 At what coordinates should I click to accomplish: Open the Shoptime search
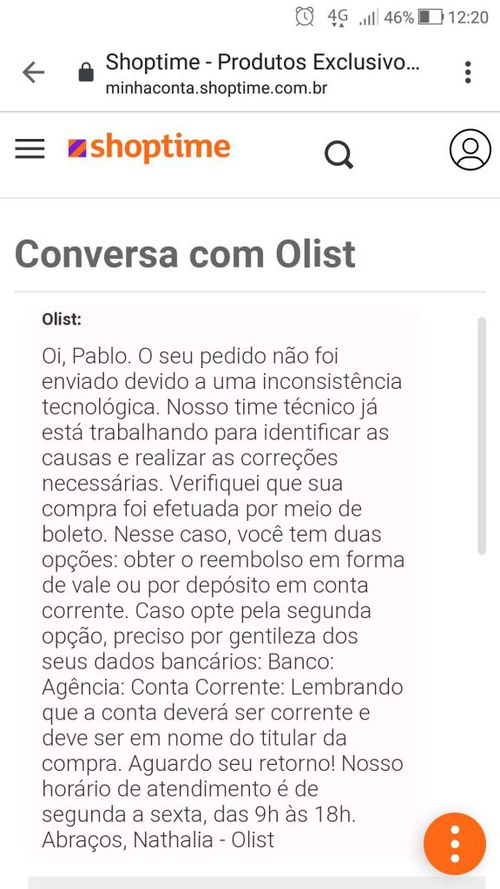(339, 154)
